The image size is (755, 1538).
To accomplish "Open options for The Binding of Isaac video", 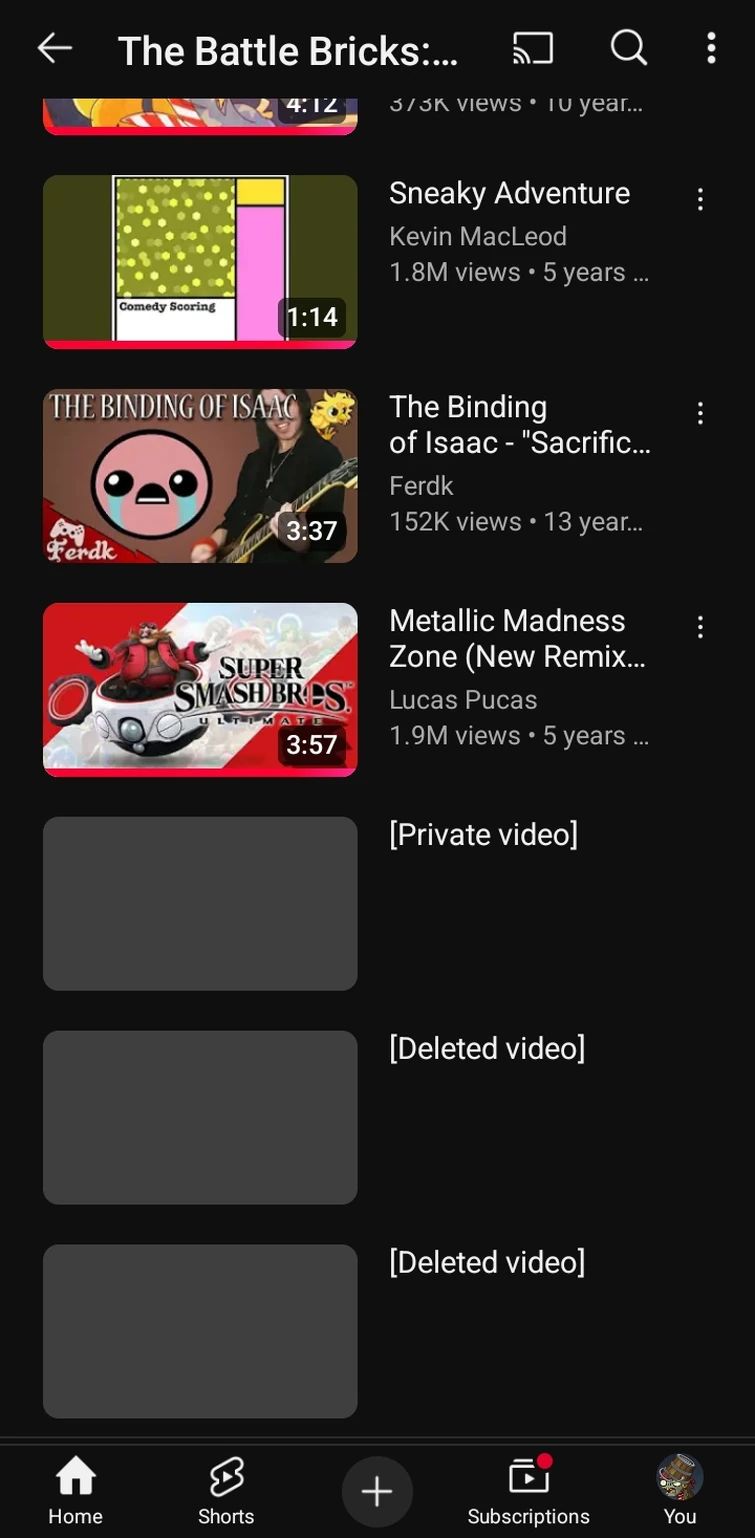I will tap(700, 413).
